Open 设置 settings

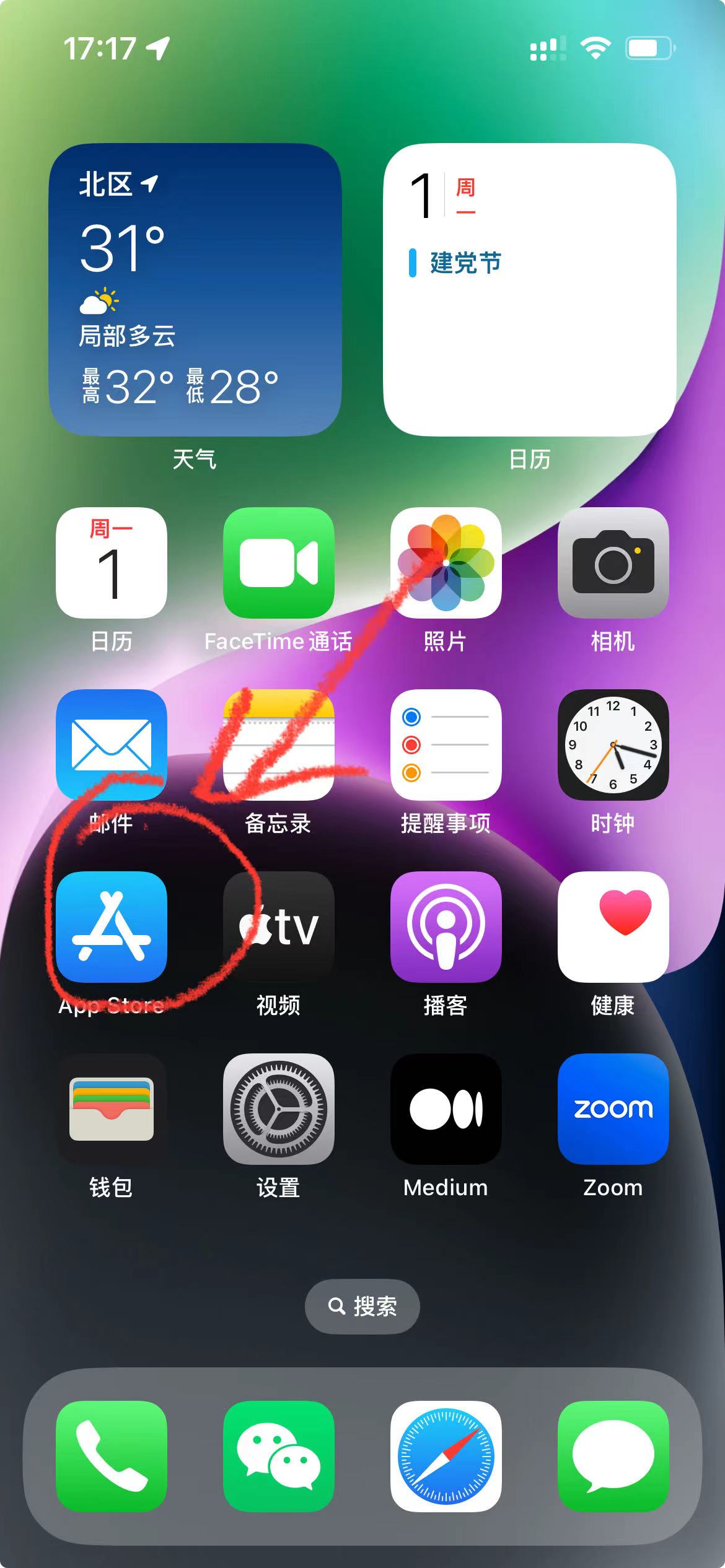click(x=279, y=1108)
